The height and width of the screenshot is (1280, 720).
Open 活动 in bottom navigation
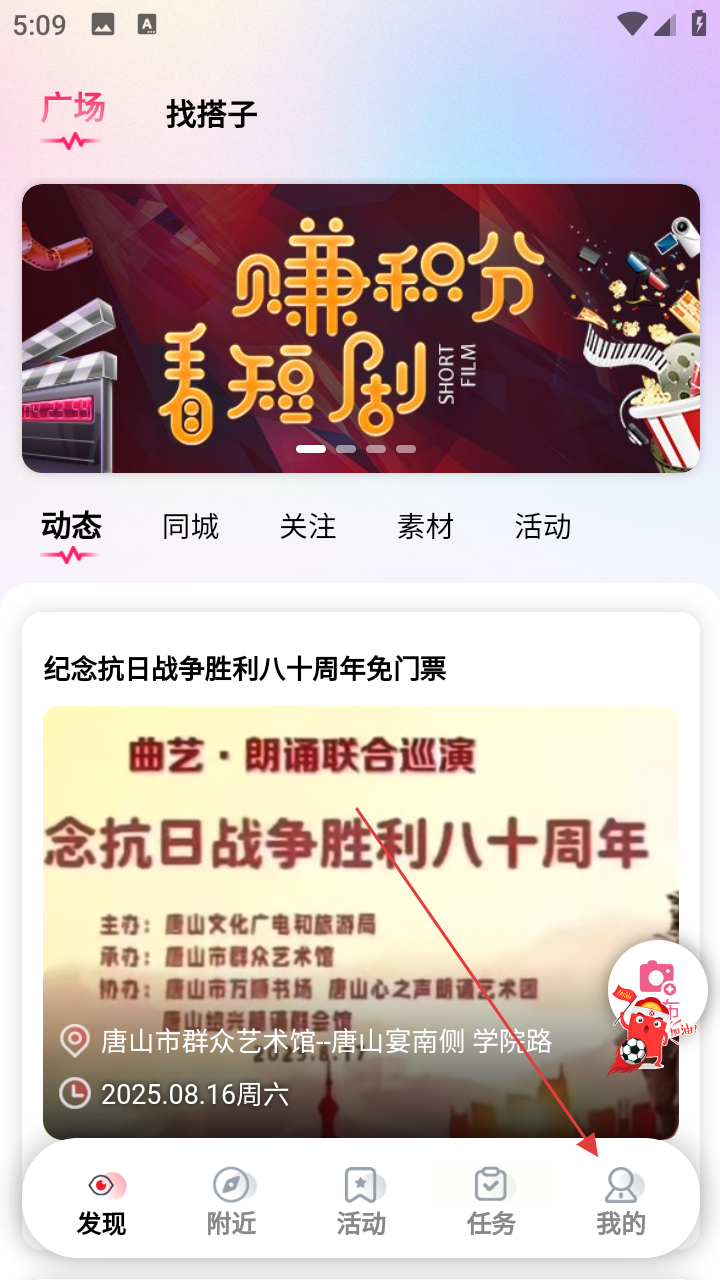coord(361,1200)
